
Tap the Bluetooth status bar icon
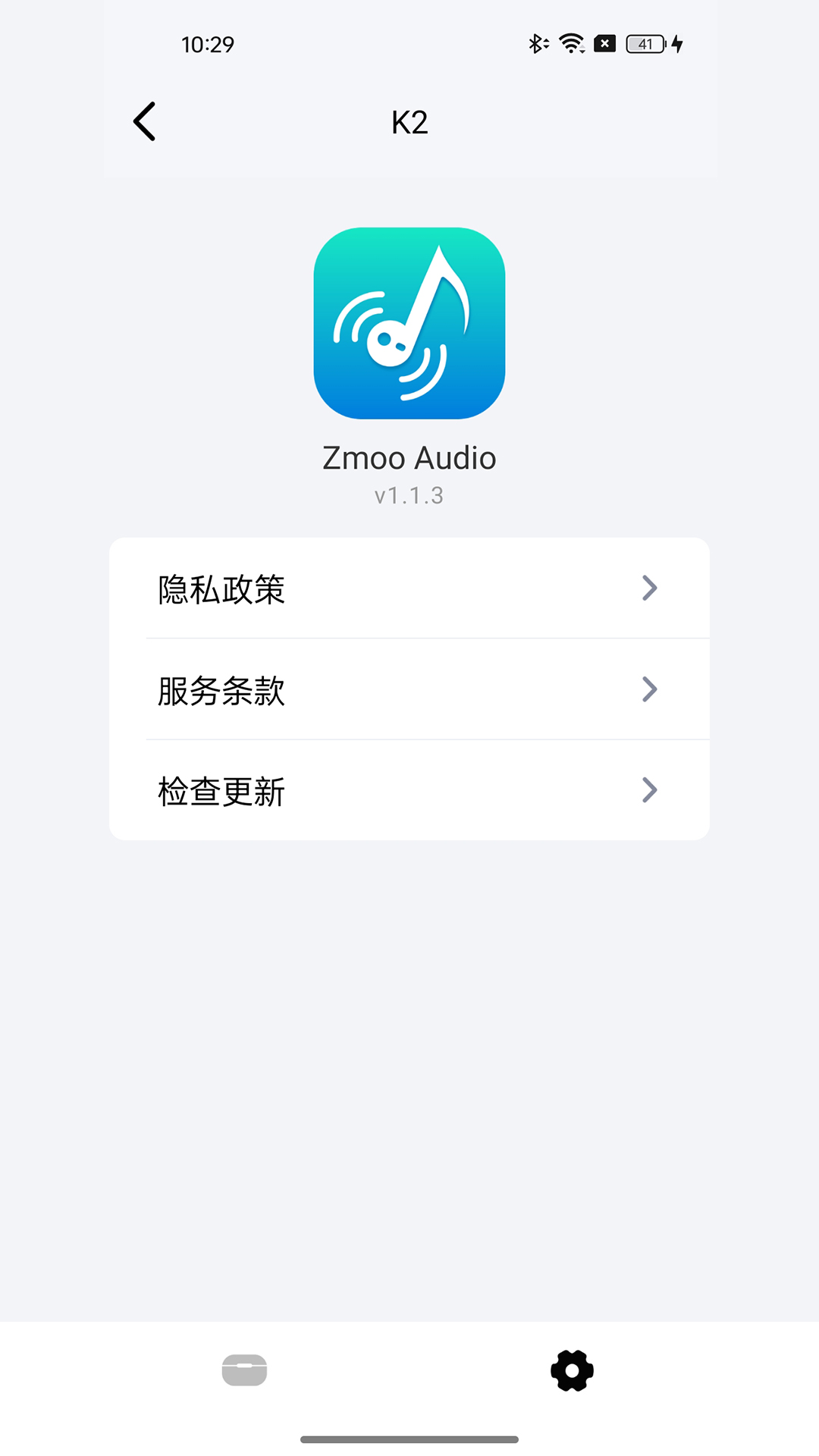click(538, 43)
